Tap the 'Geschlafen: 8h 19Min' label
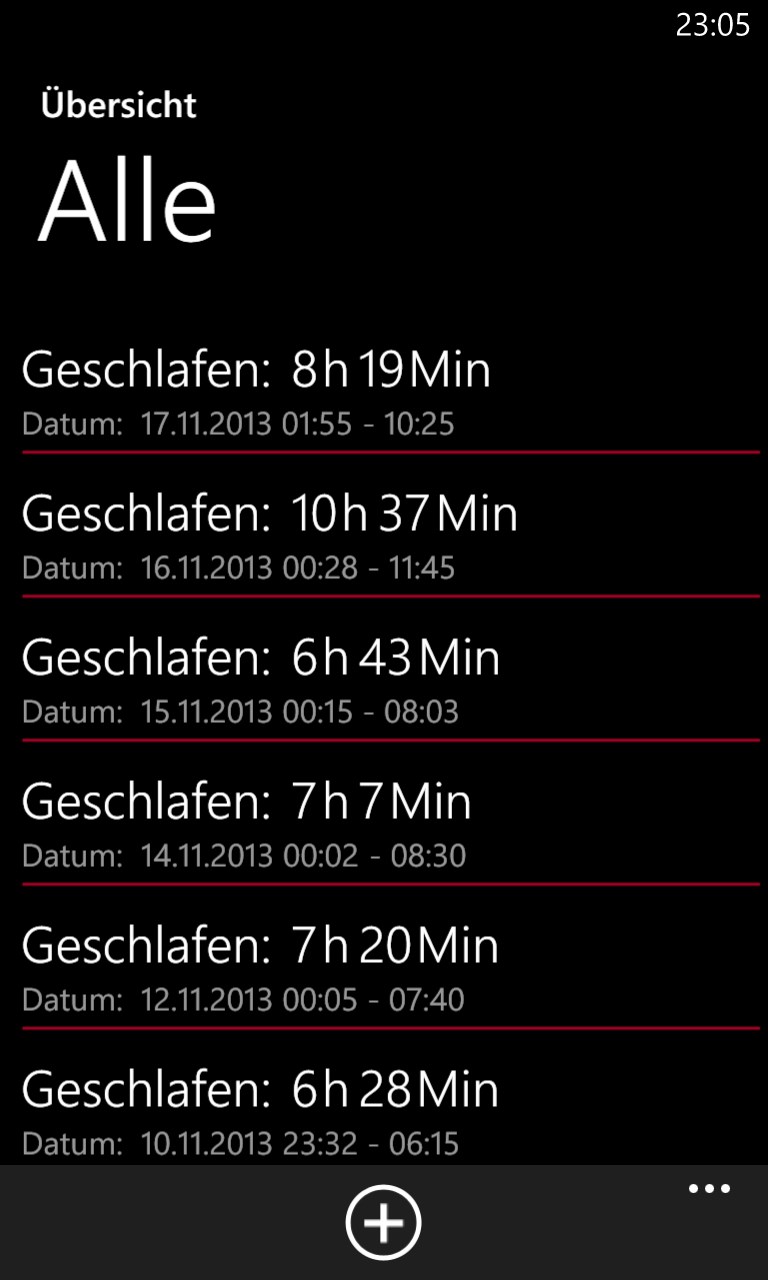 [256, 369]
